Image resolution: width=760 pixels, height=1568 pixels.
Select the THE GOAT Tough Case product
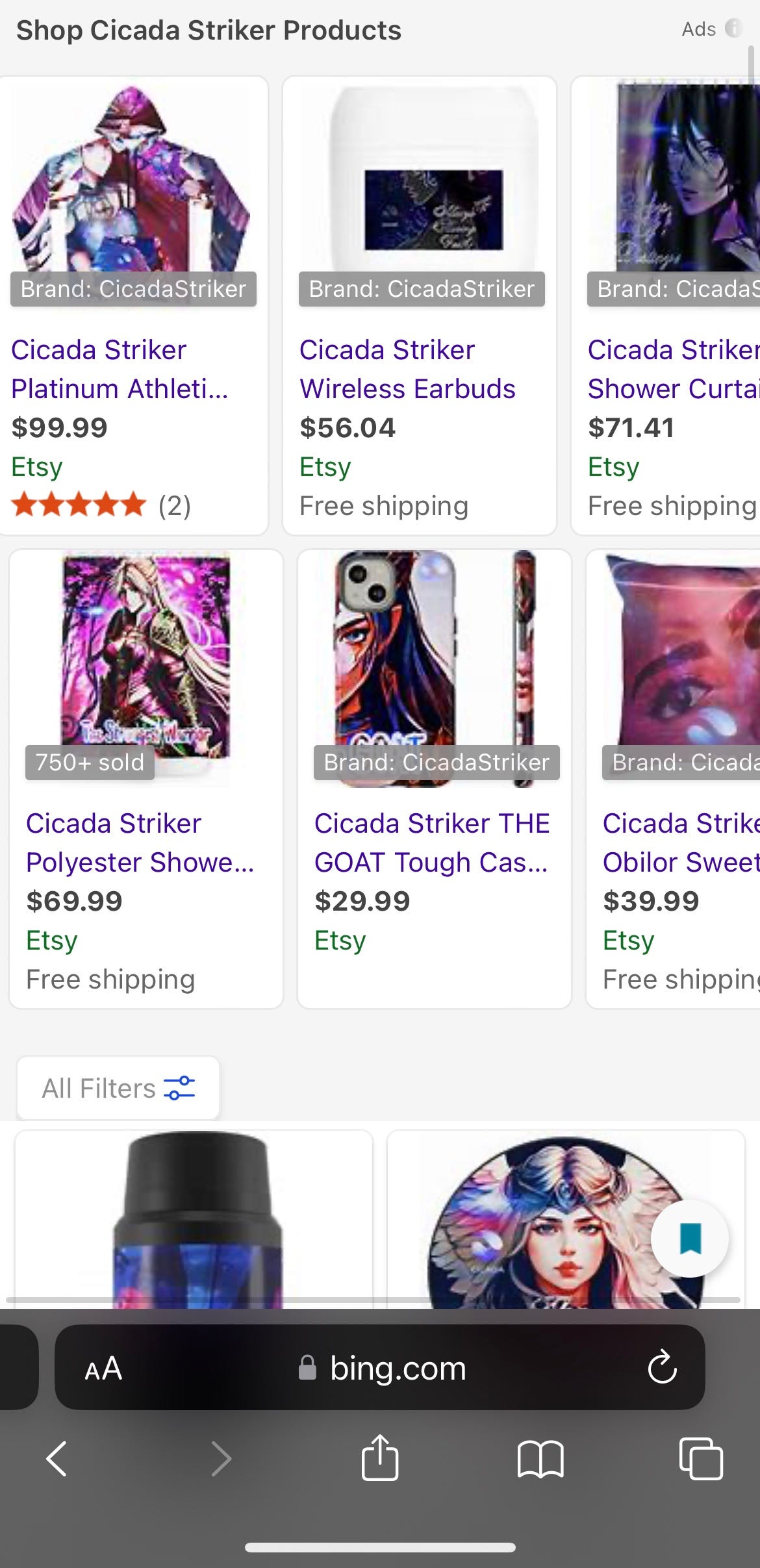coord(431,842)
